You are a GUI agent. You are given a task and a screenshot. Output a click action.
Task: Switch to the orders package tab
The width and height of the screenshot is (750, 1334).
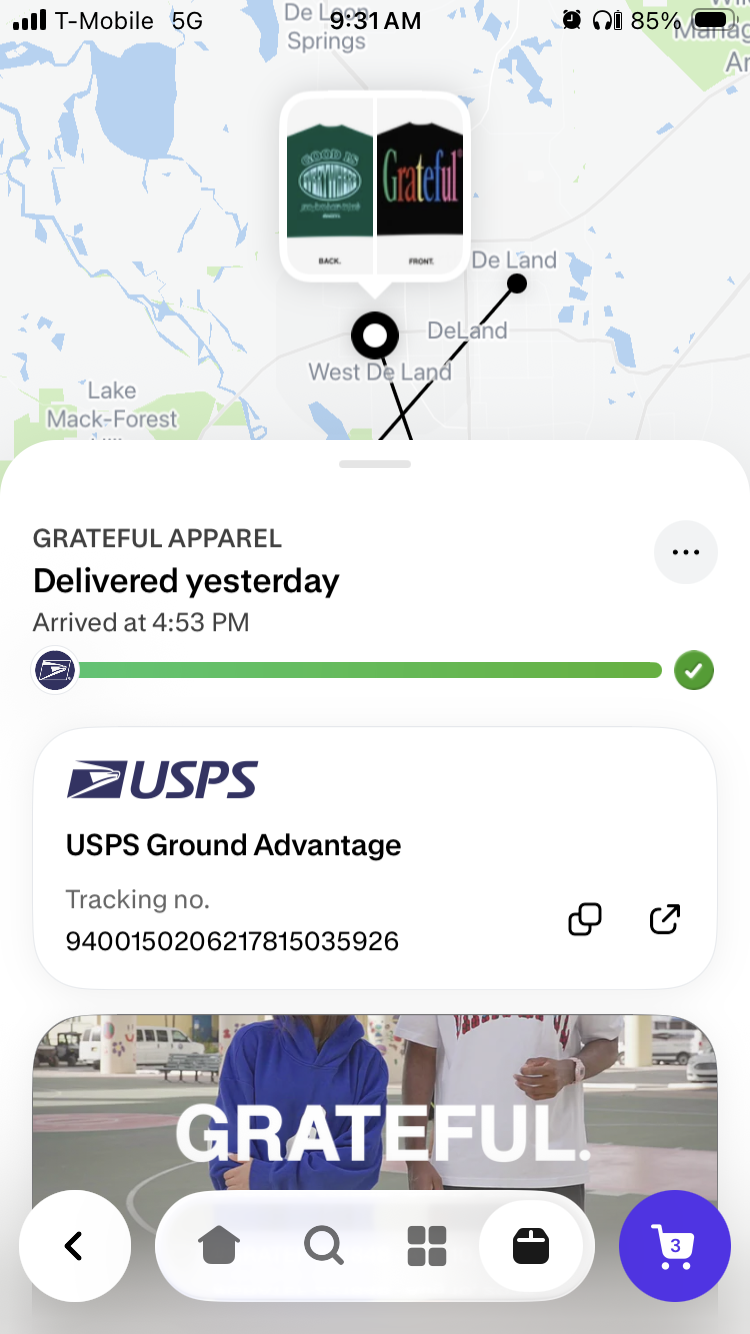point(531,1247)
